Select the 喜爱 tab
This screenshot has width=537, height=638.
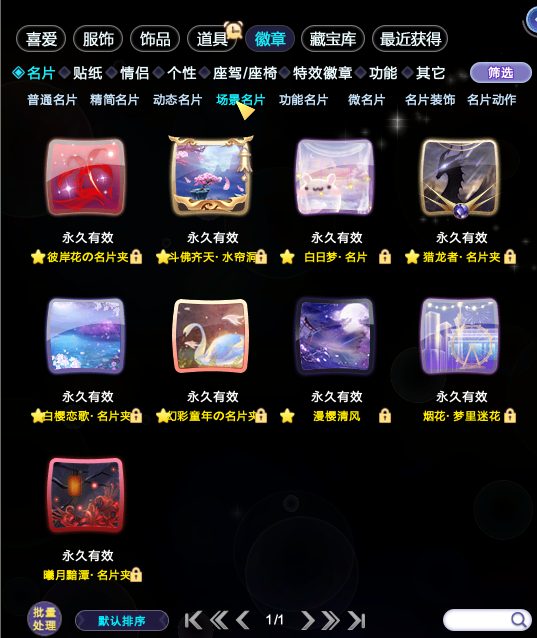(41, 39)
